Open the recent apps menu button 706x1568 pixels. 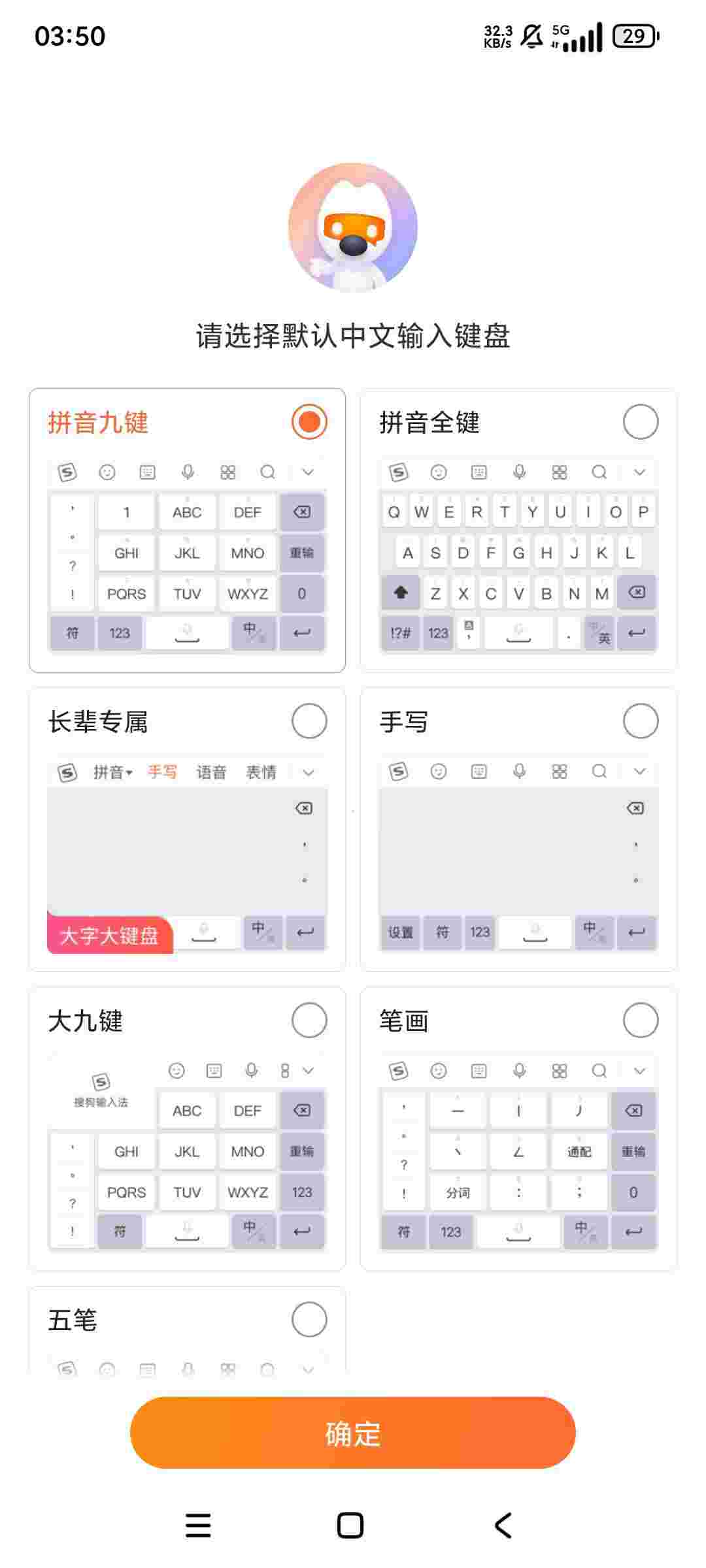click(x=198, y=1526)
